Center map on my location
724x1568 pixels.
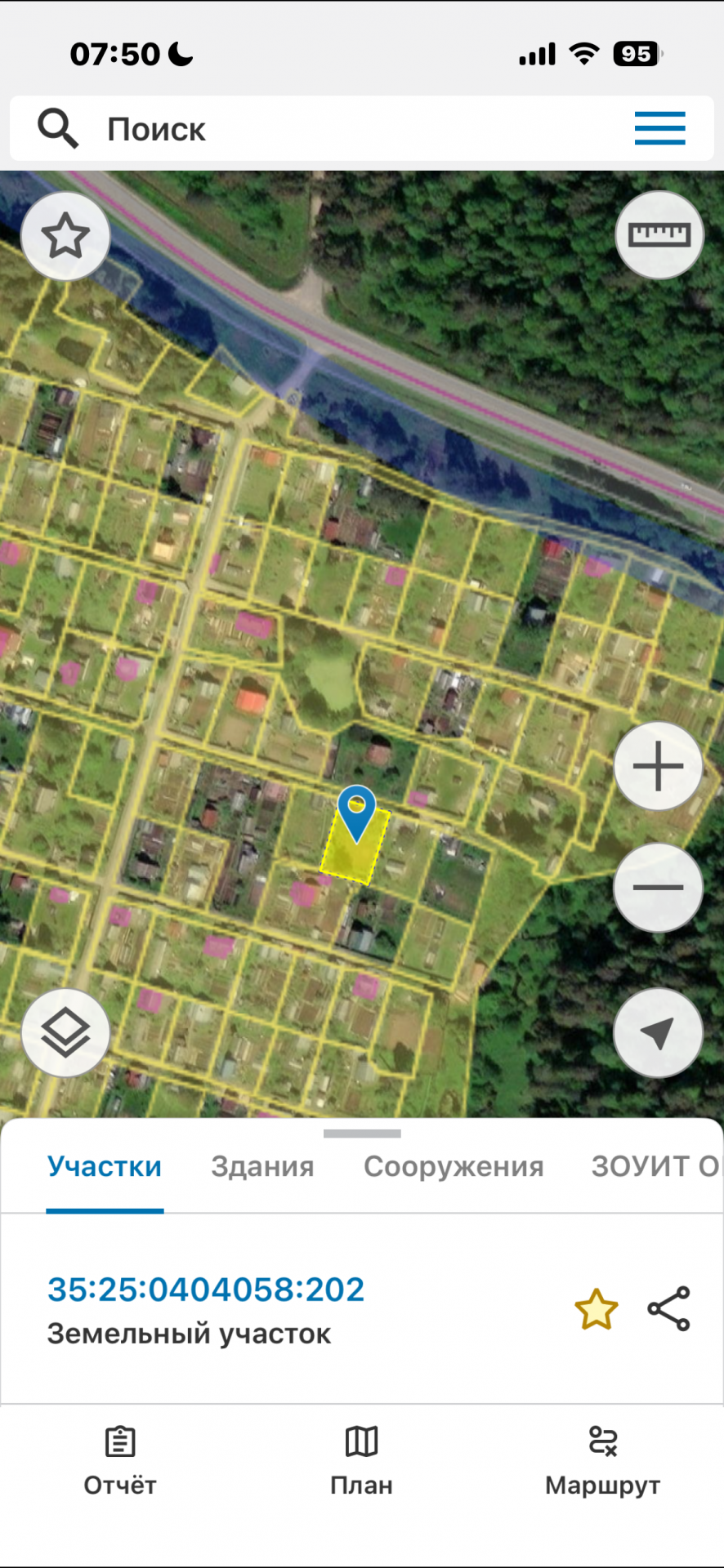pos(658,1033)
